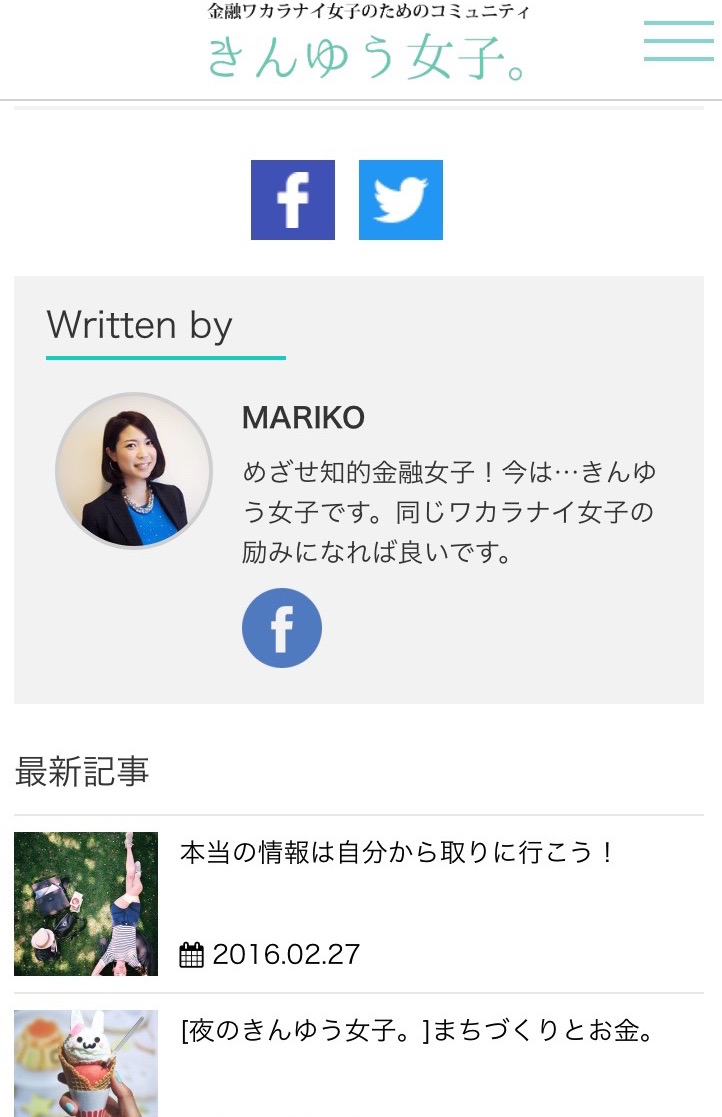
Task: Open MARIKO's Facebook profile
Action: (x=282, y=628)
